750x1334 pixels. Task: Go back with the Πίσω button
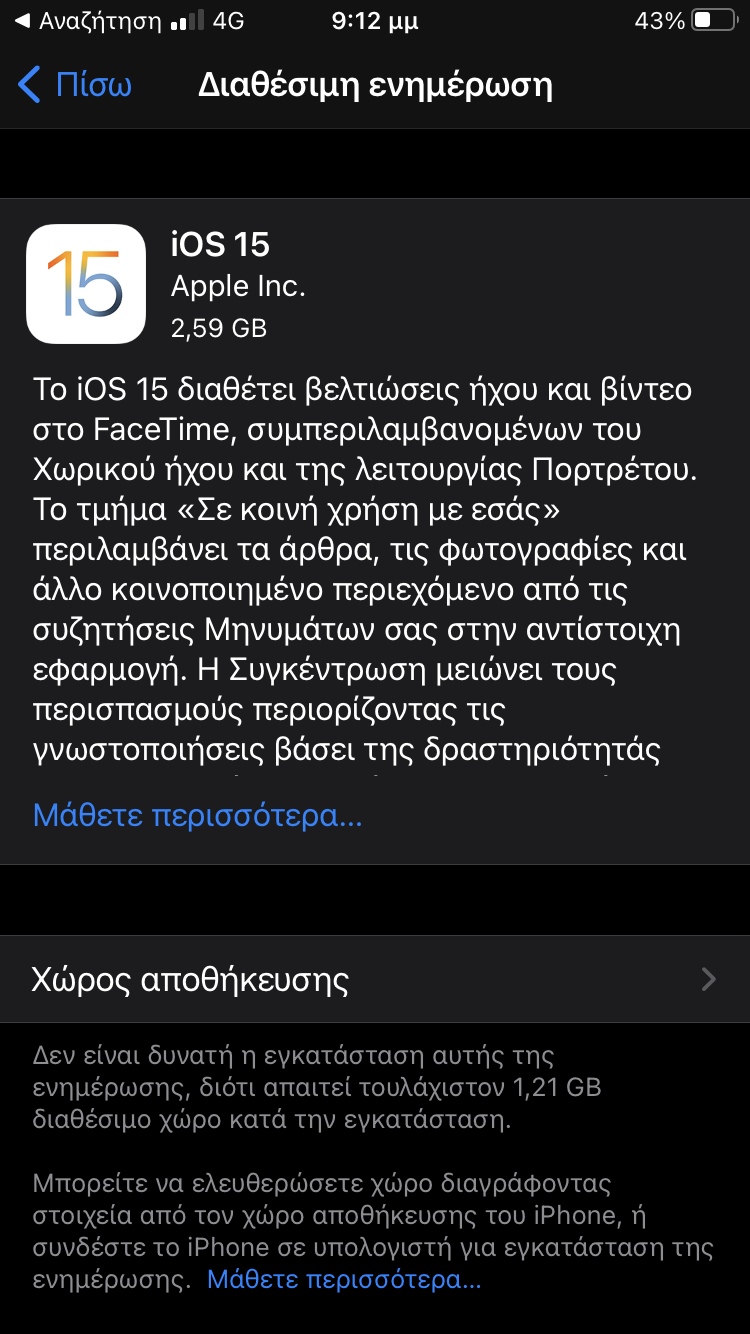click(76, 85)
